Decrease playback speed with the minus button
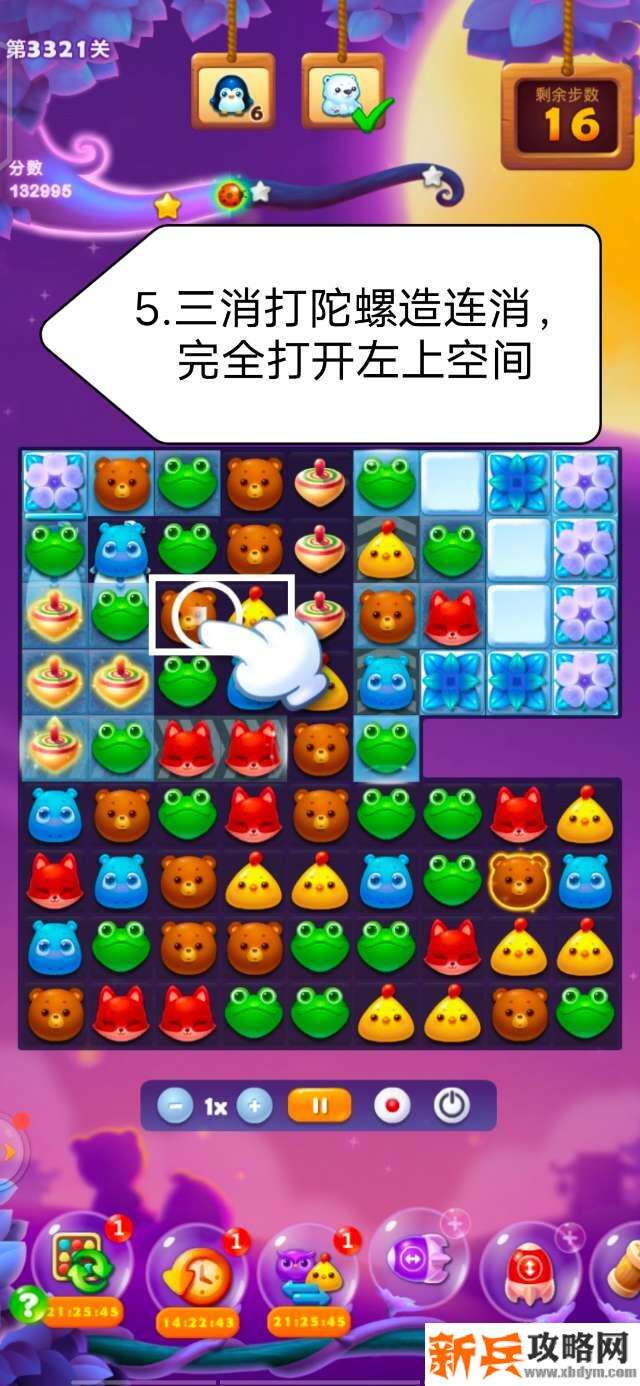The width and height of the screenshot is (640, 1386). [x=176, y=1106]
